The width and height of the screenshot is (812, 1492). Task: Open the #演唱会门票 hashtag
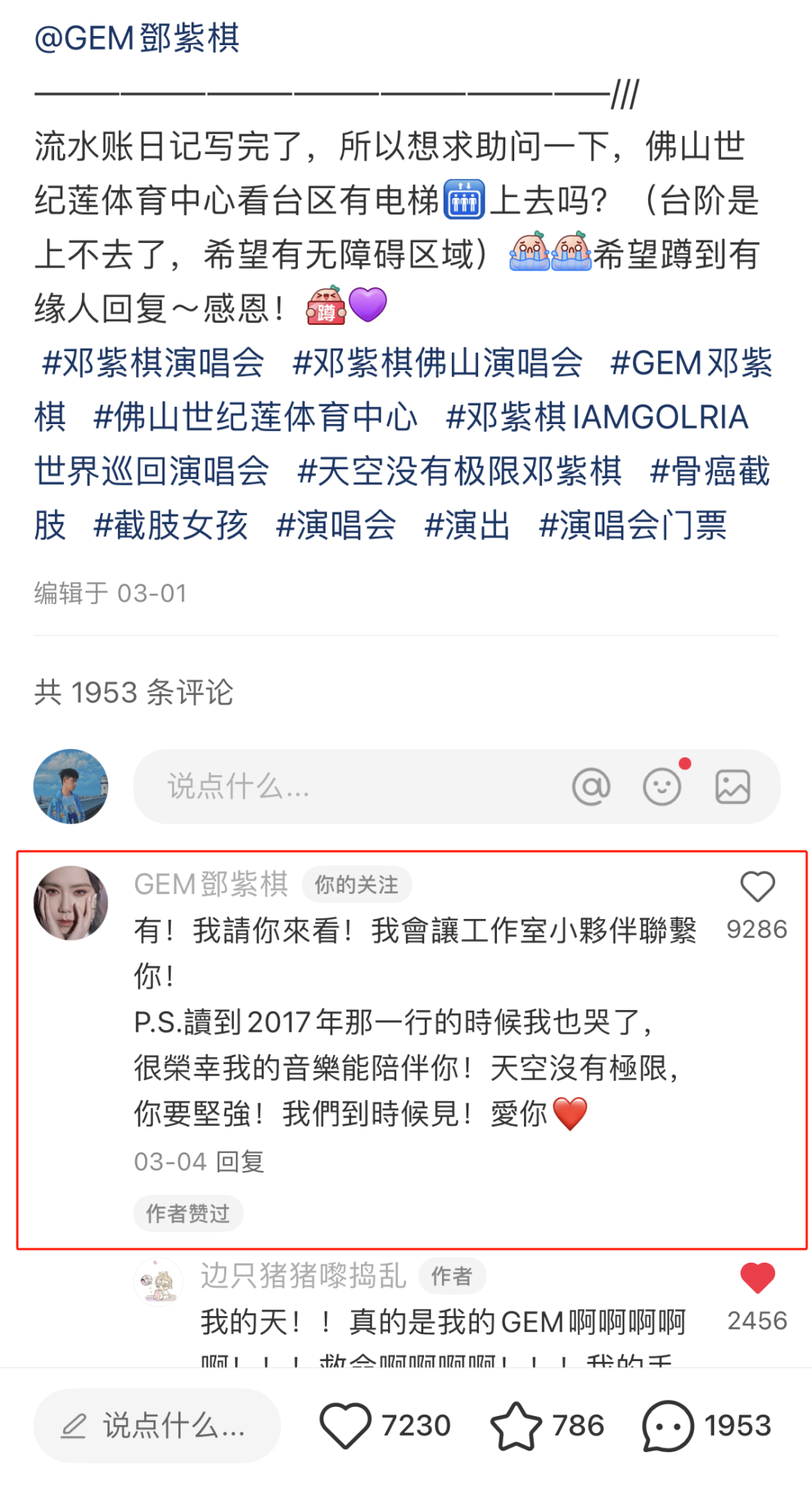pyautogui.click(x=633, y=526)
